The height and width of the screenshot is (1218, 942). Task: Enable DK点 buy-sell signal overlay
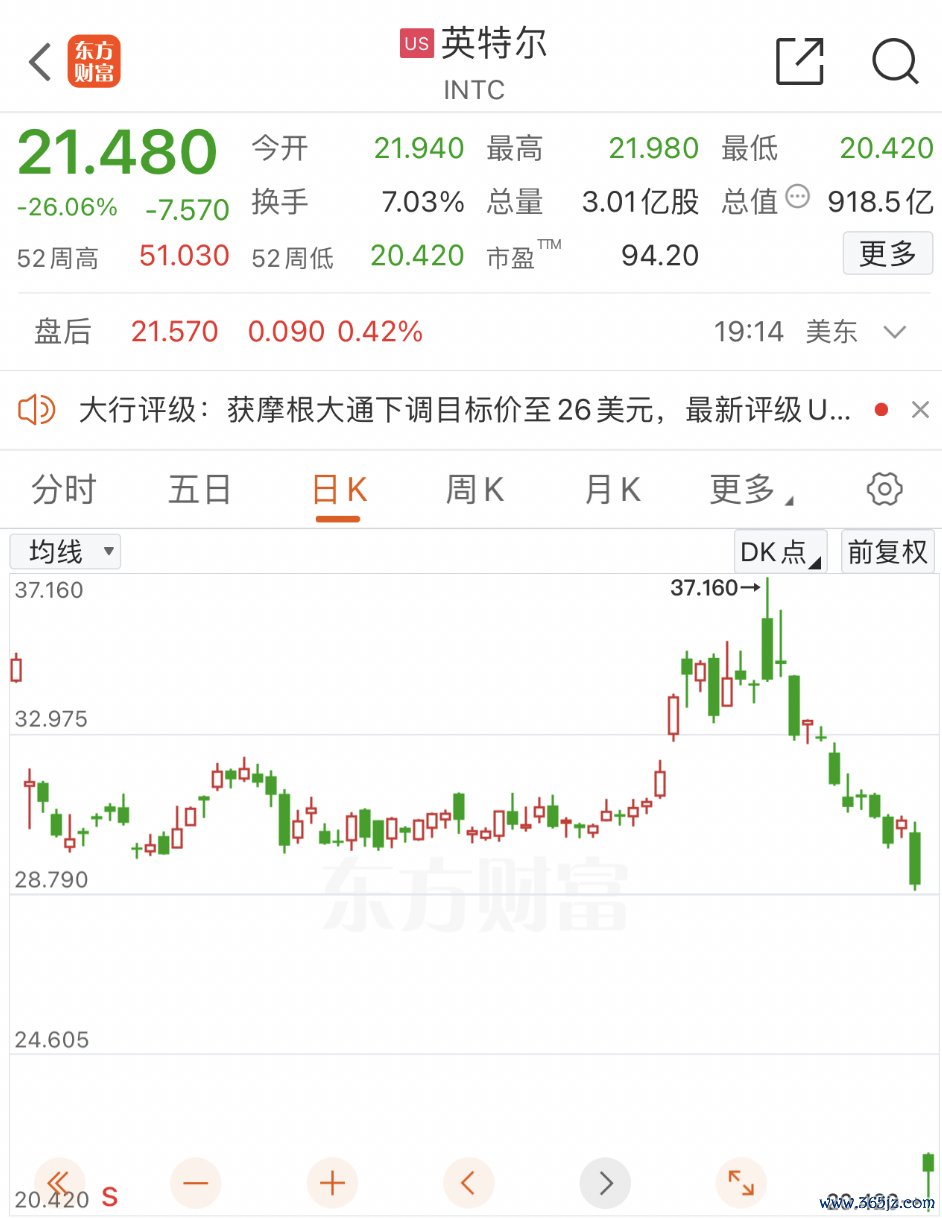point(778,551)
